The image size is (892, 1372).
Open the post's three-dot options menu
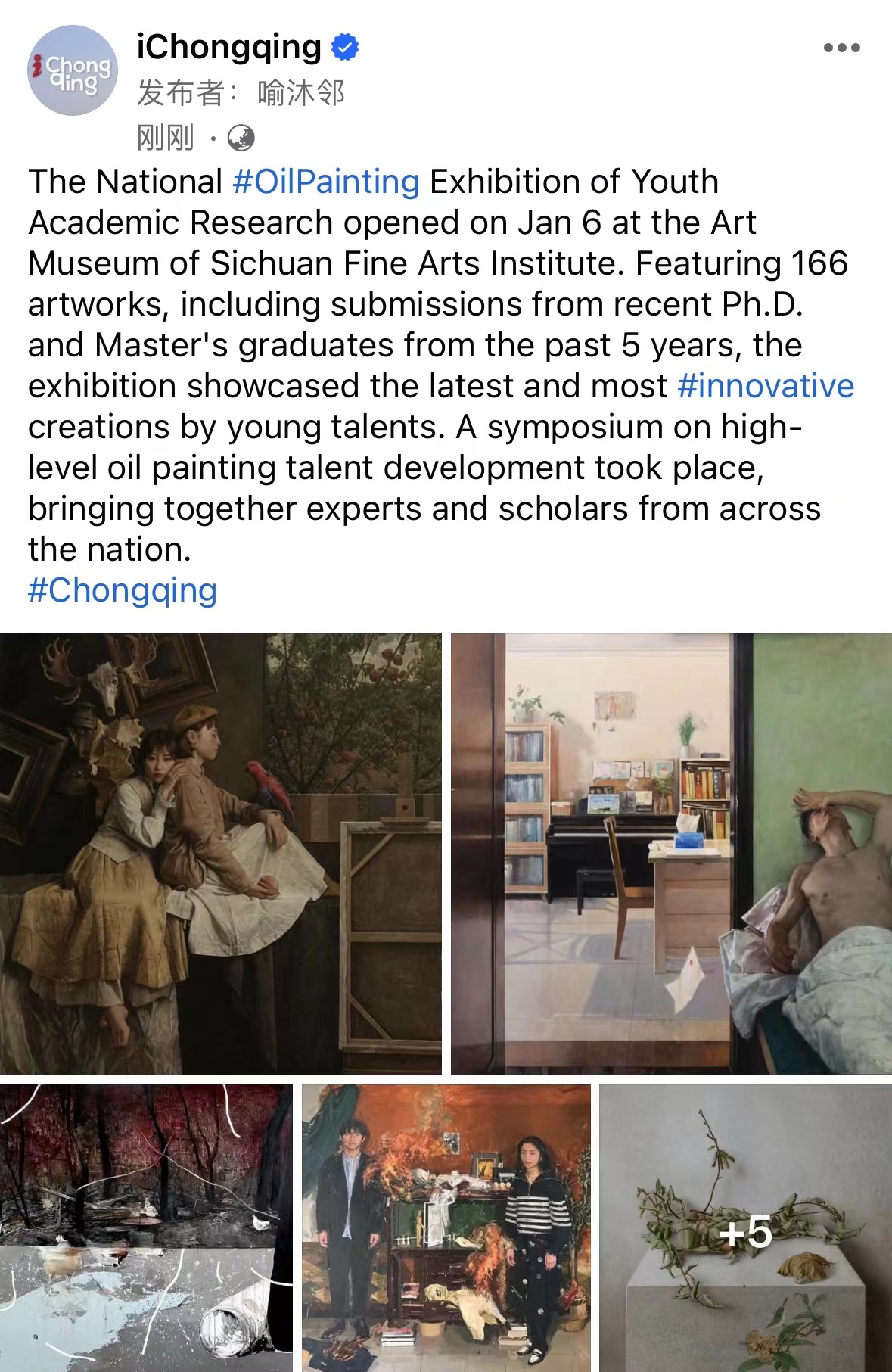(x=841, y=48)
